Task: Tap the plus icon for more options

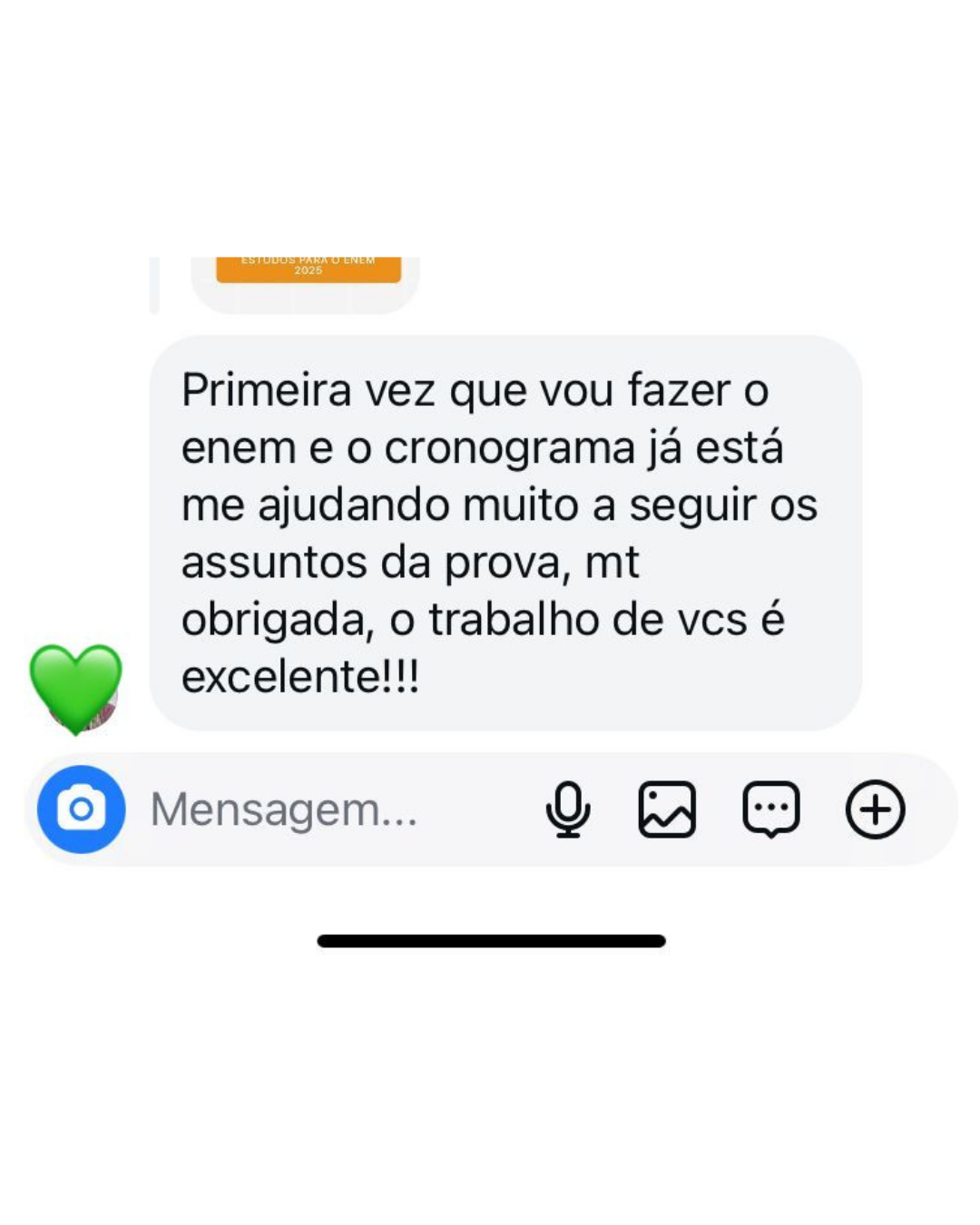Action: tap(875, 808)
